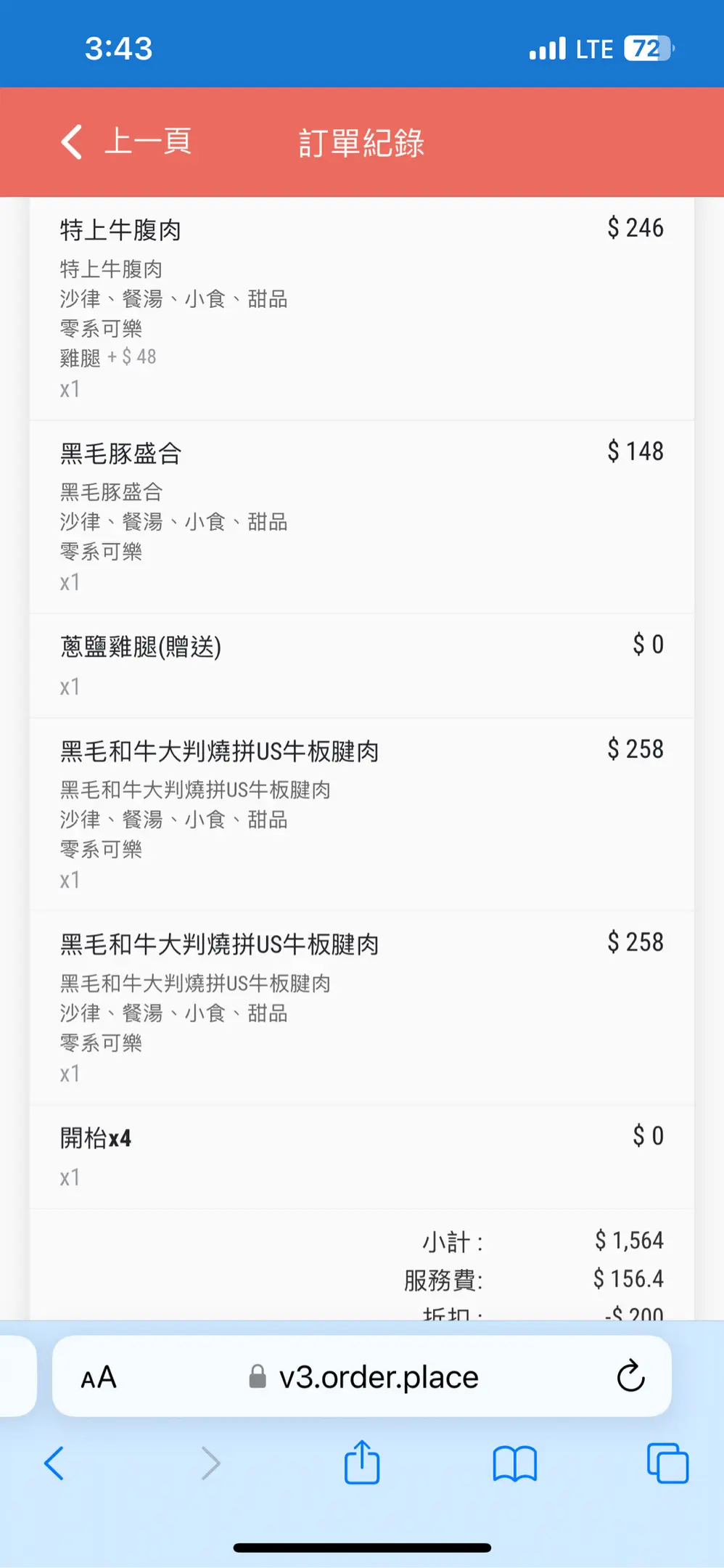Open the Safari share sheet
This screenshot has height=1568, width=724.
click(x=362, y=1463)
